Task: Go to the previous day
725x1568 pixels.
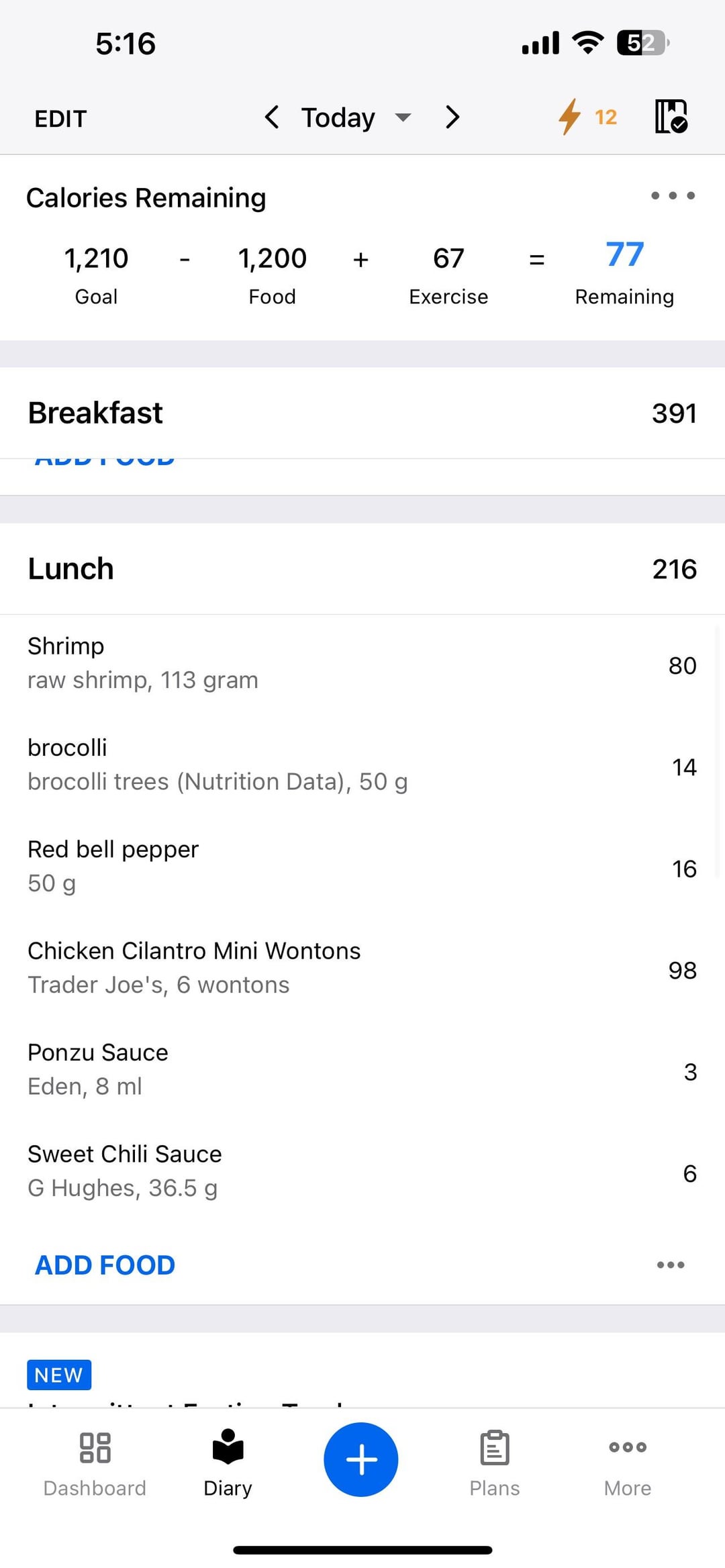Action: [x=271, y=117]
